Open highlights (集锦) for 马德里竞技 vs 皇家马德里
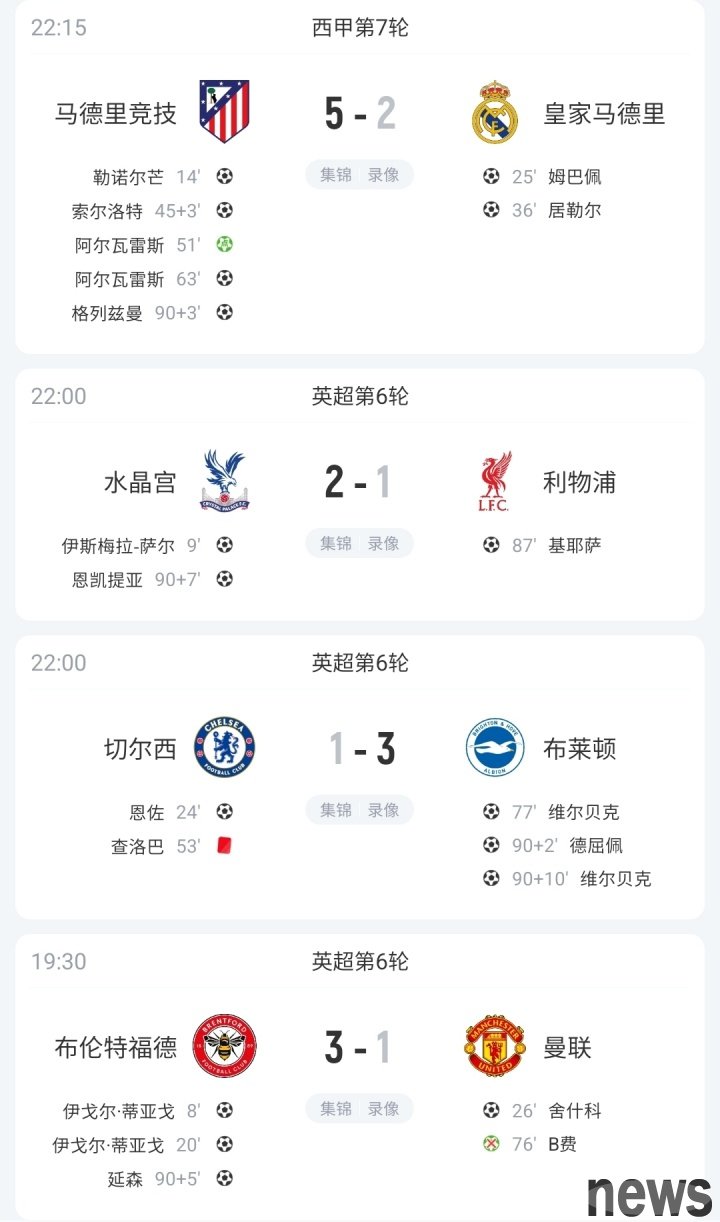The height and width of the screenshot is (1222, 720). click(336, 175)
